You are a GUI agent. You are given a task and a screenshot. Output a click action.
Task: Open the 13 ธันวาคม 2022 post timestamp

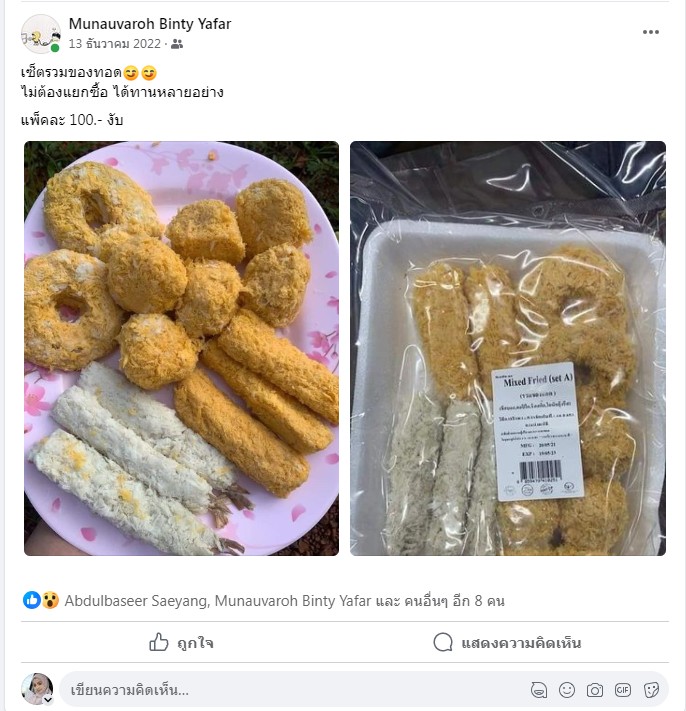pos(116,44)
